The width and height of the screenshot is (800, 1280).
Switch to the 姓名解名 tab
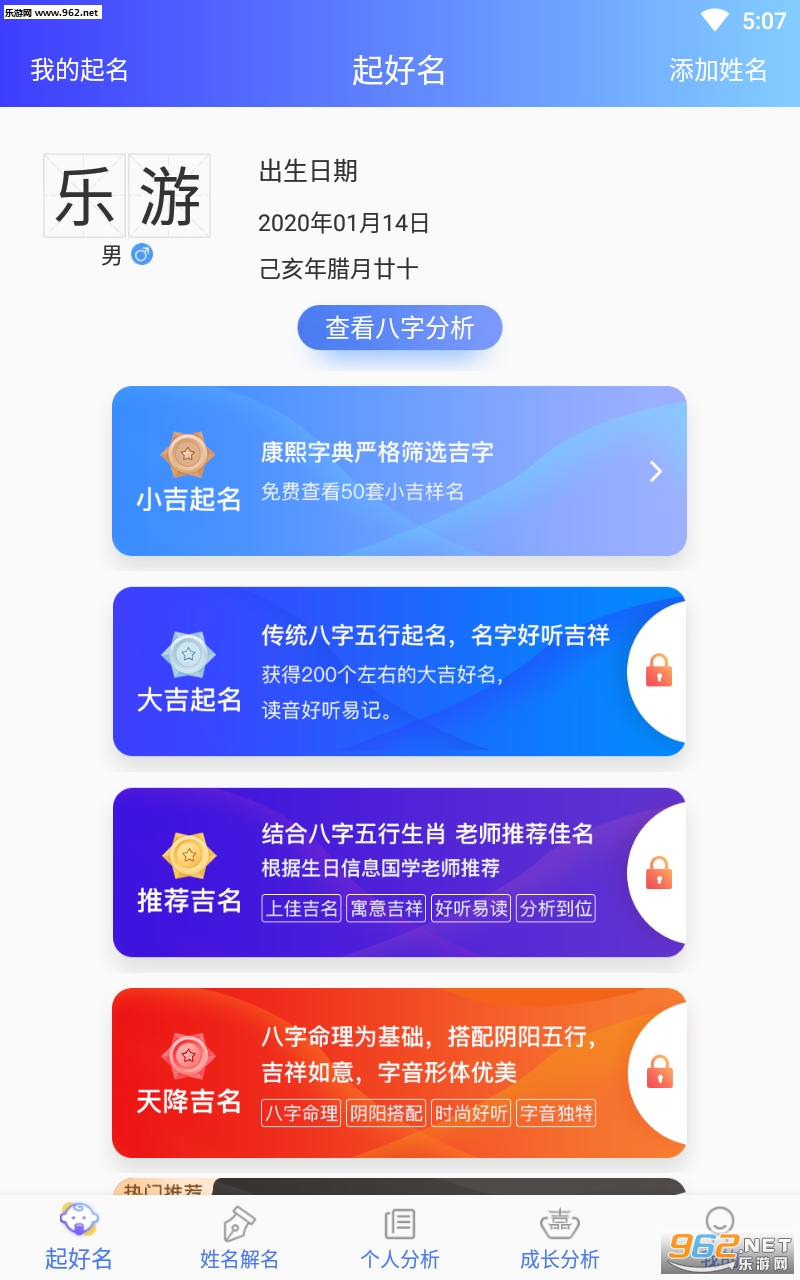point(239,1237)
